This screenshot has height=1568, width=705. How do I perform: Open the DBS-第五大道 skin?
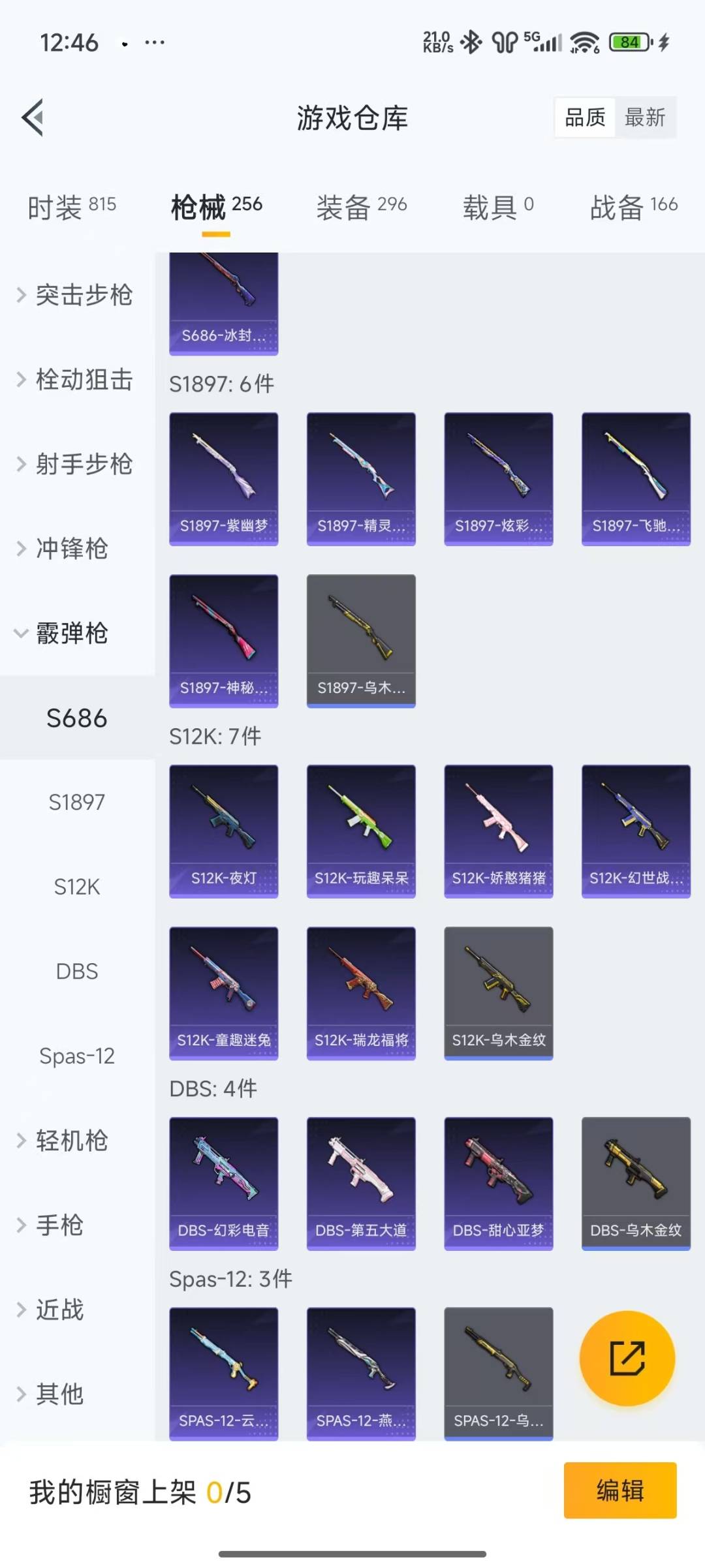tap(361, 1183)
